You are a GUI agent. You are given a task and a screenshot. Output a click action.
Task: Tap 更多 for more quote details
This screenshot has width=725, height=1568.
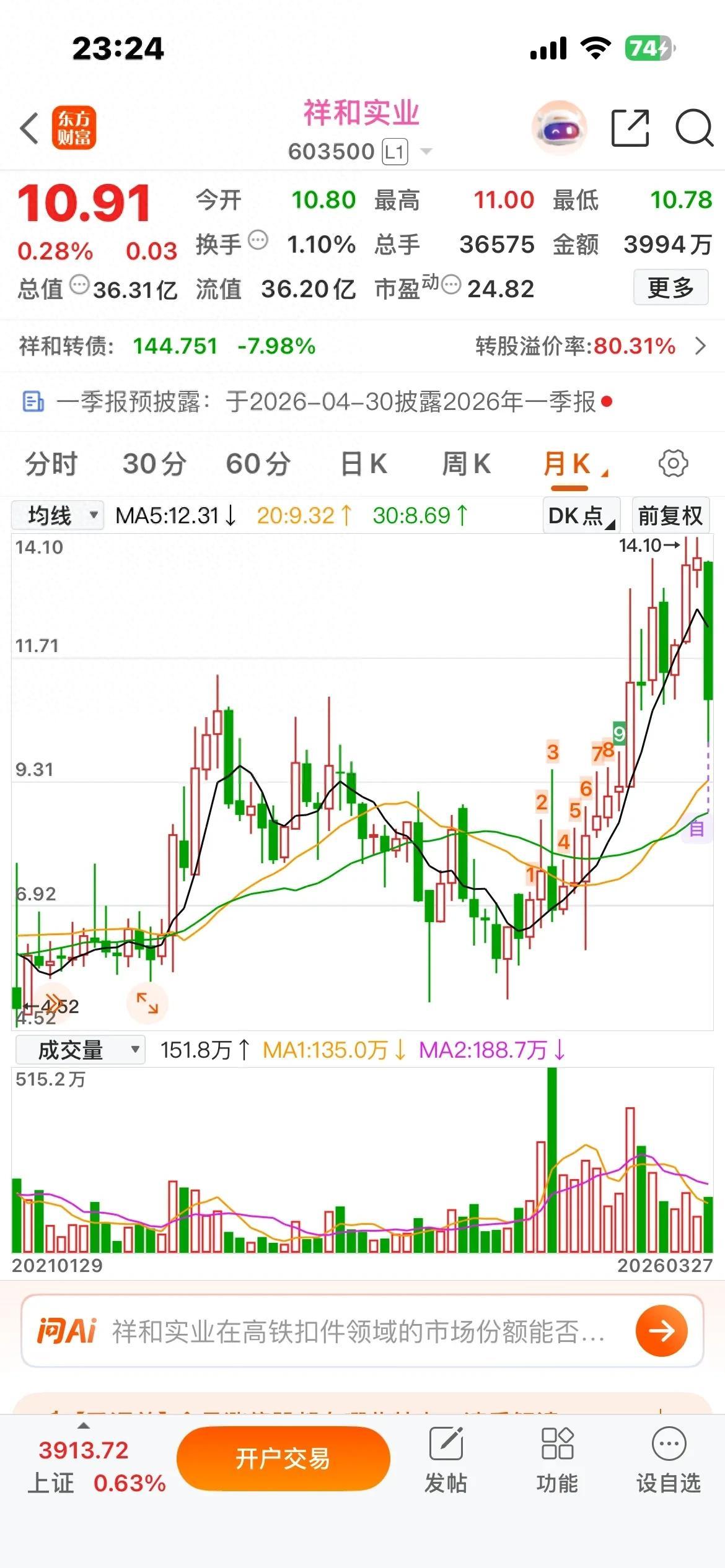(670, 287)
